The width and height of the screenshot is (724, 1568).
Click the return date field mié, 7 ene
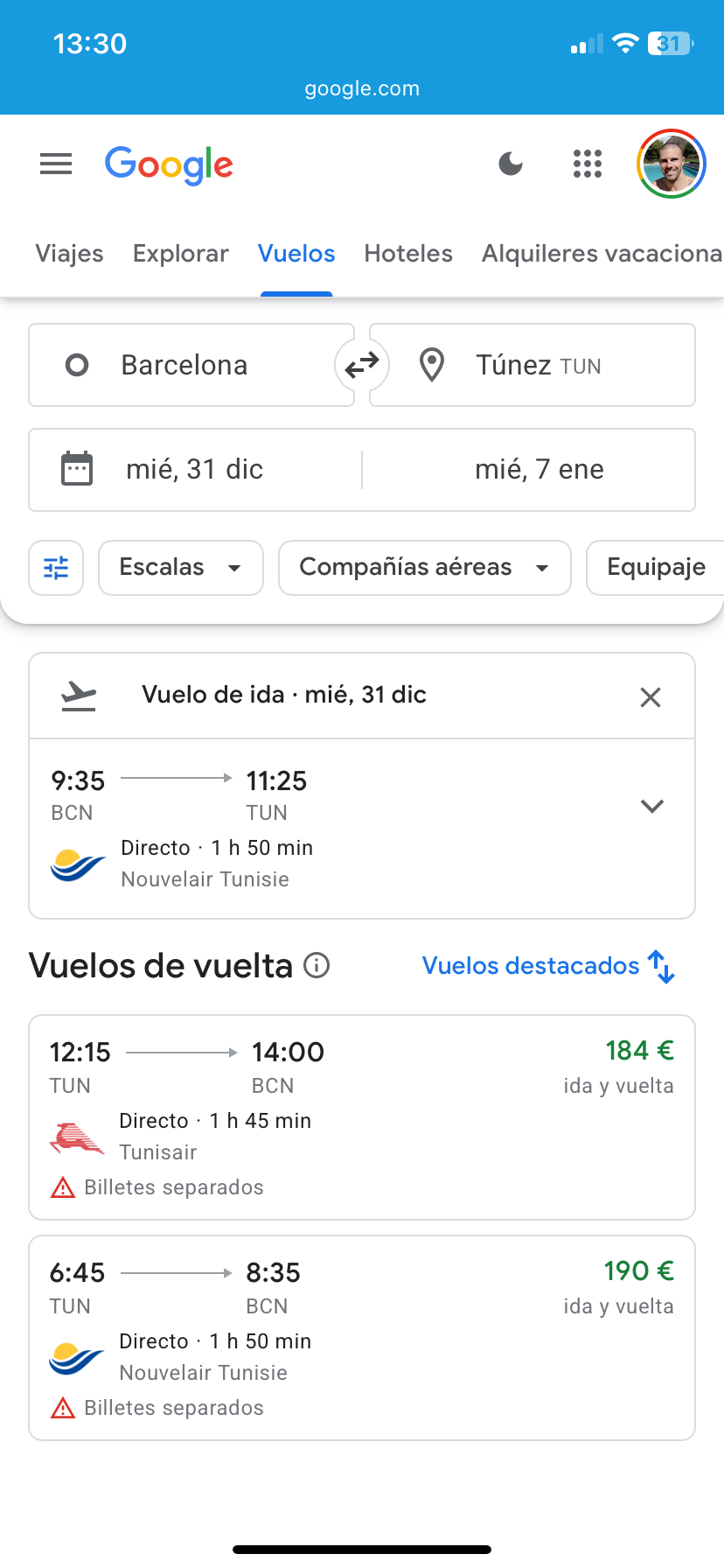pos(539,468)
